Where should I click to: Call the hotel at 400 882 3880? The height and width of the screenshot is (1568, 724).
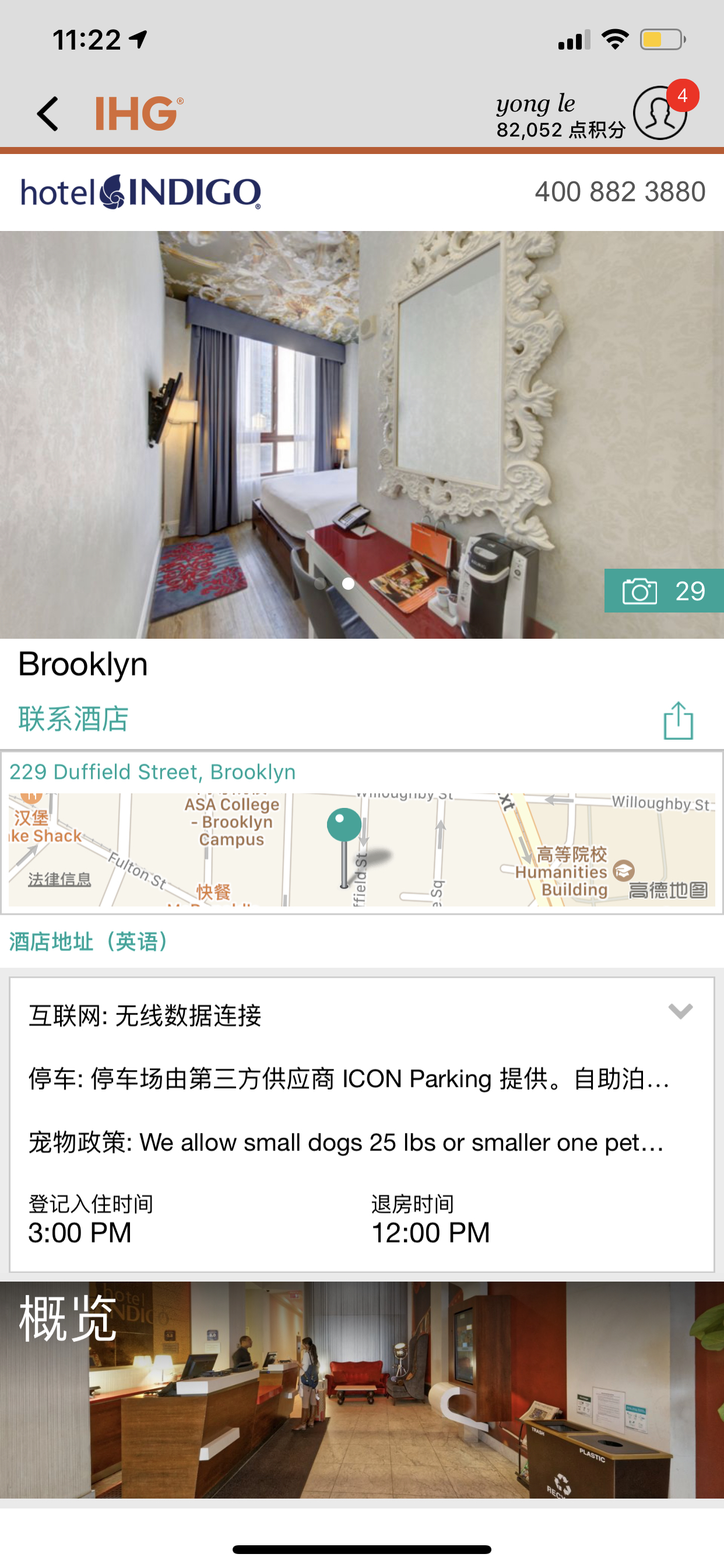pyautogui.click(x=619, y=192)
